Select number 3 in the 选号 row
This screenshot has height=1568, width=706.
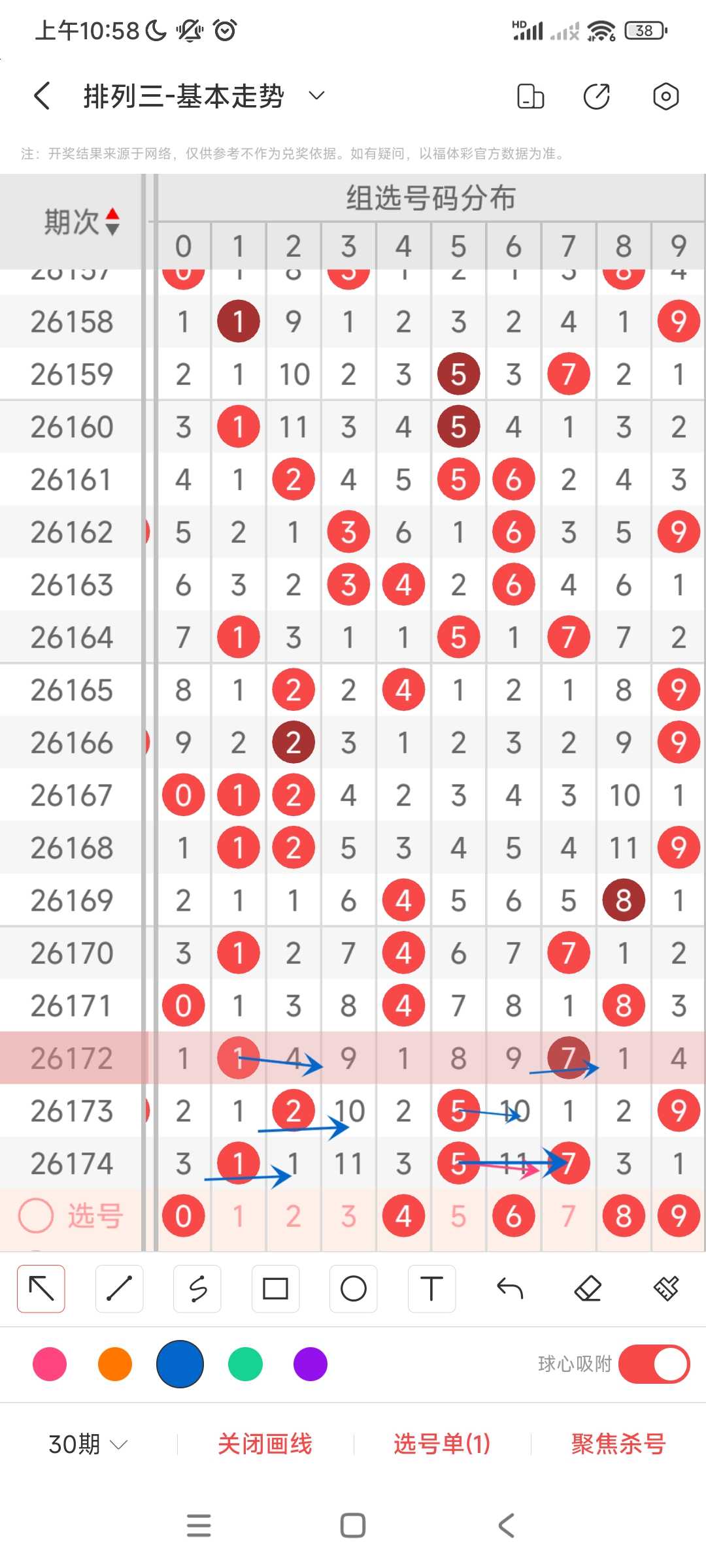click(x=348, y=1217)
